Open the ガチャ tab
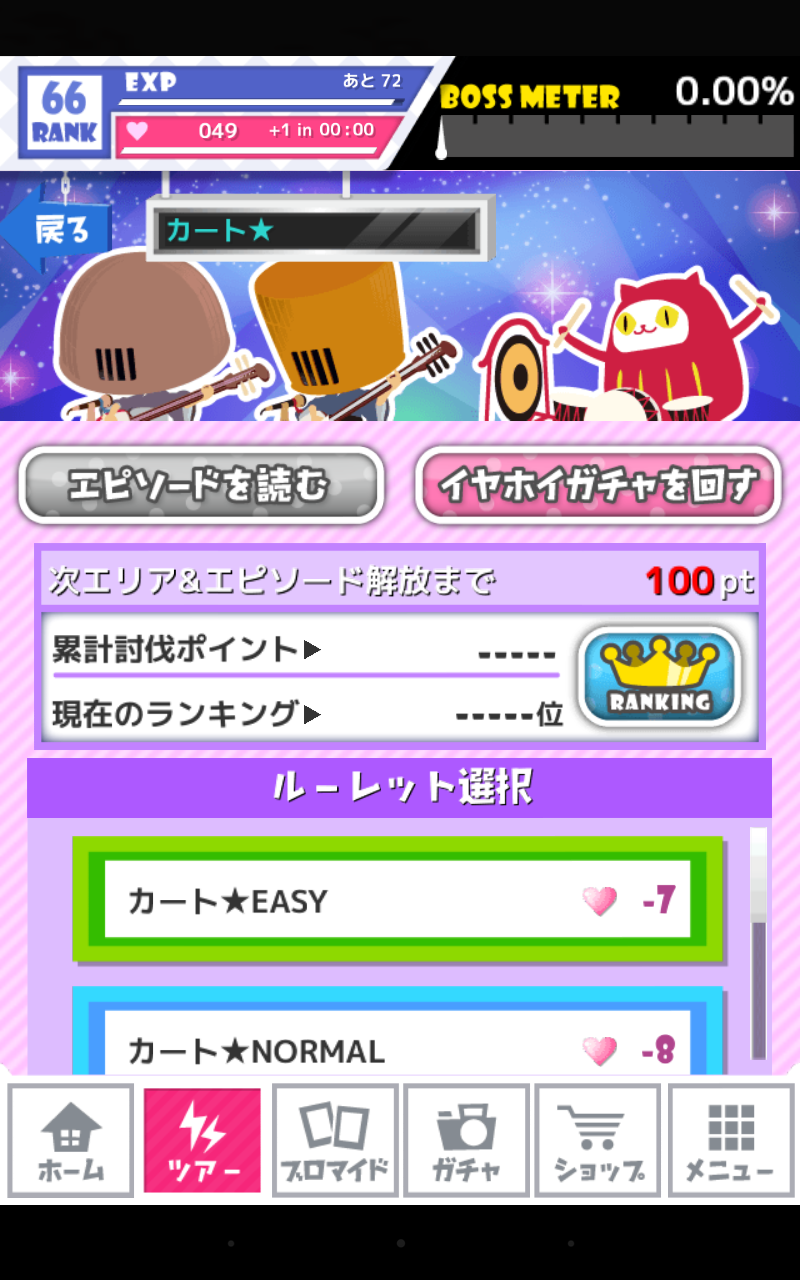 coord(466,1140)
